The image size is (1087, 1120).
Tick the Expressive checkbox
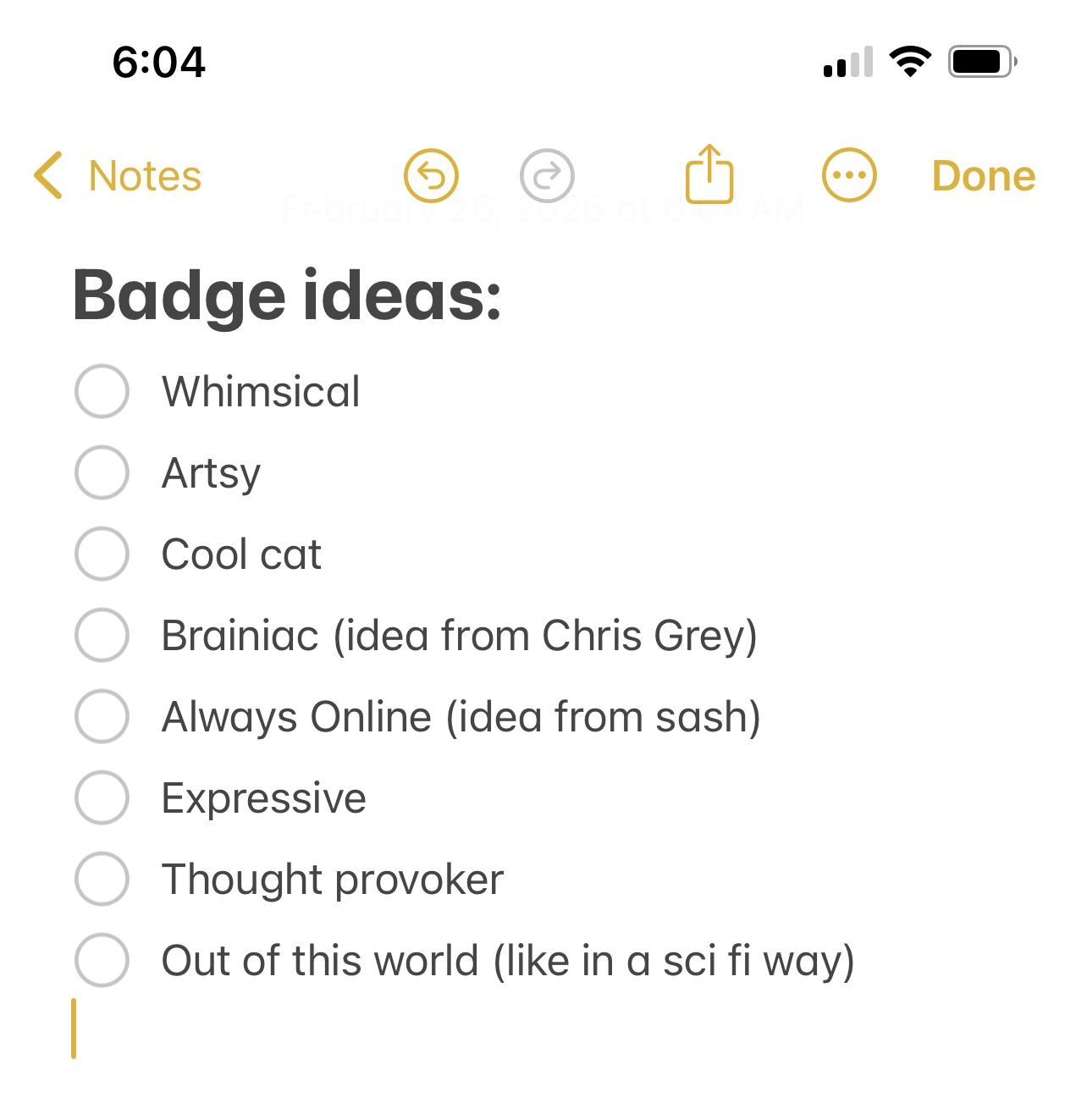pos(102,797)
